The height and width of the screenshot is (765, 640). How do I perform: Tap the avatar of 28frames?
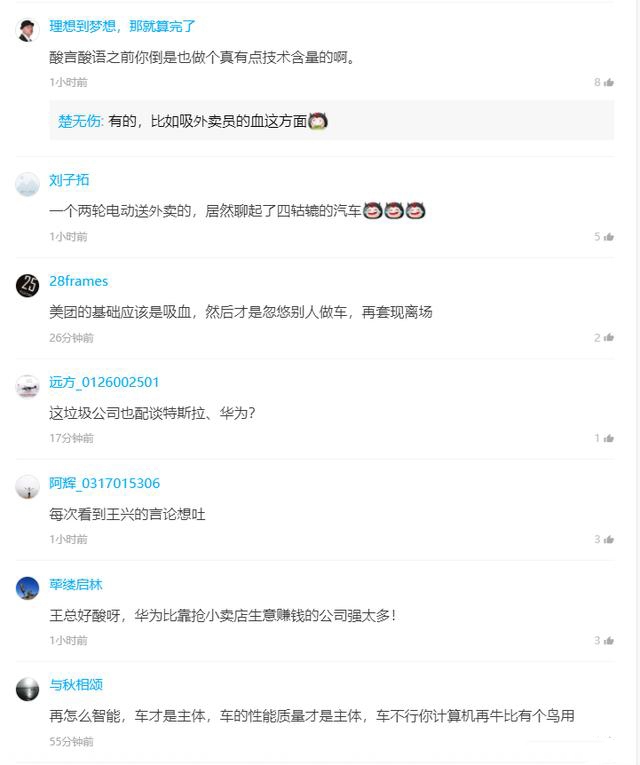pyautogui.click(x=28, y=285)
